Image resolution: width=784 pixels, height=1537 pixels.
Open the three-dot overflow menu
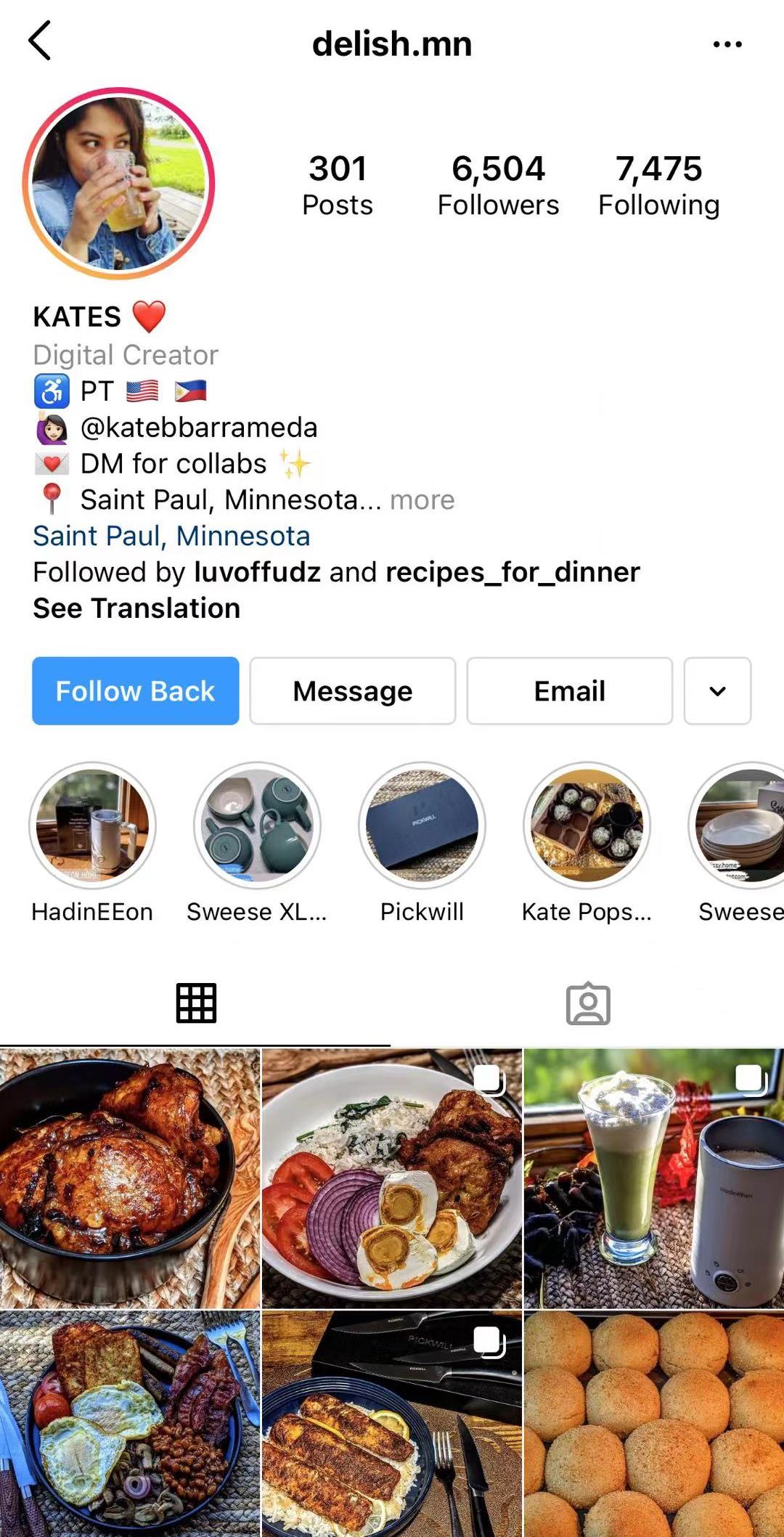click(x=727, y=44)
